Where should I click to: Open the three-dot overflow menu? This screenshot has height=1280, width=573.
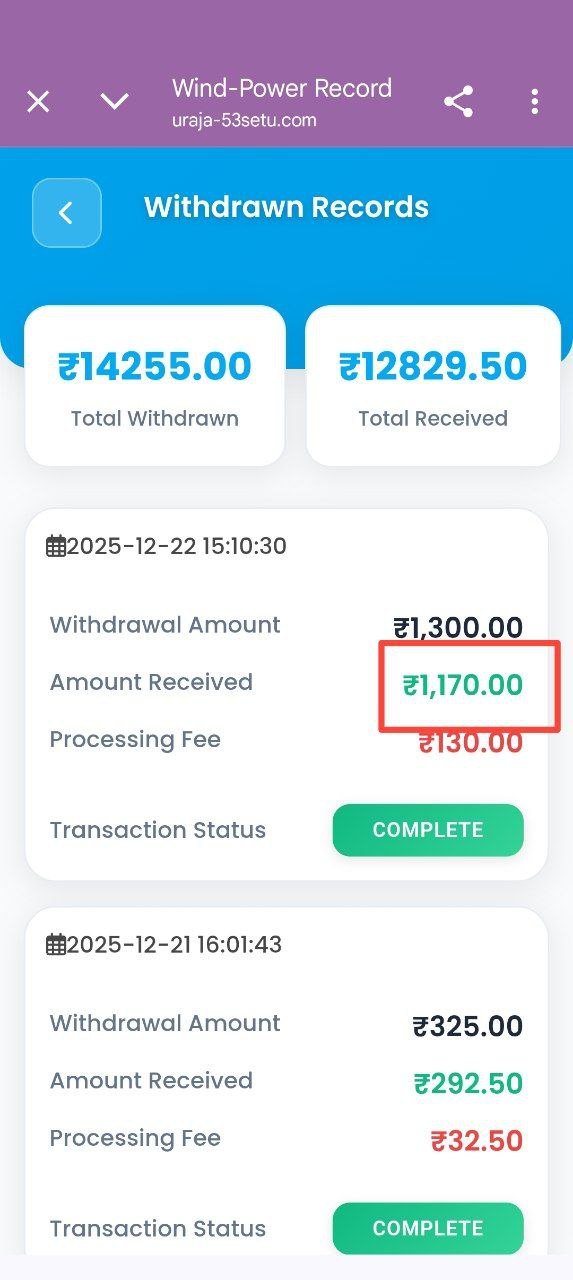(x=535, y=102)
